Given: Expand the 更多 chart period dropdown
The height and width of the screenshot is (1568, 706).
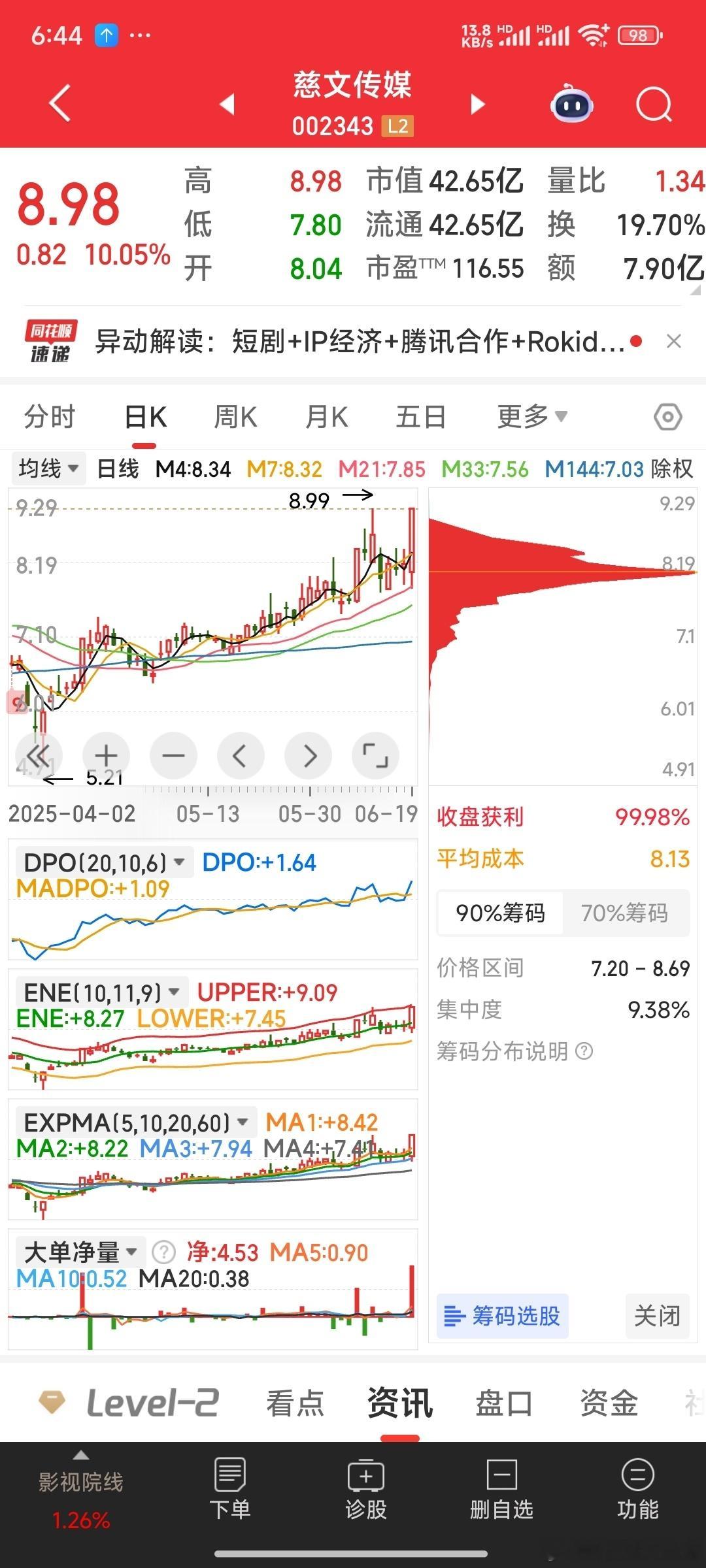Looking at the screenshot, I should [x=532, y=416].
